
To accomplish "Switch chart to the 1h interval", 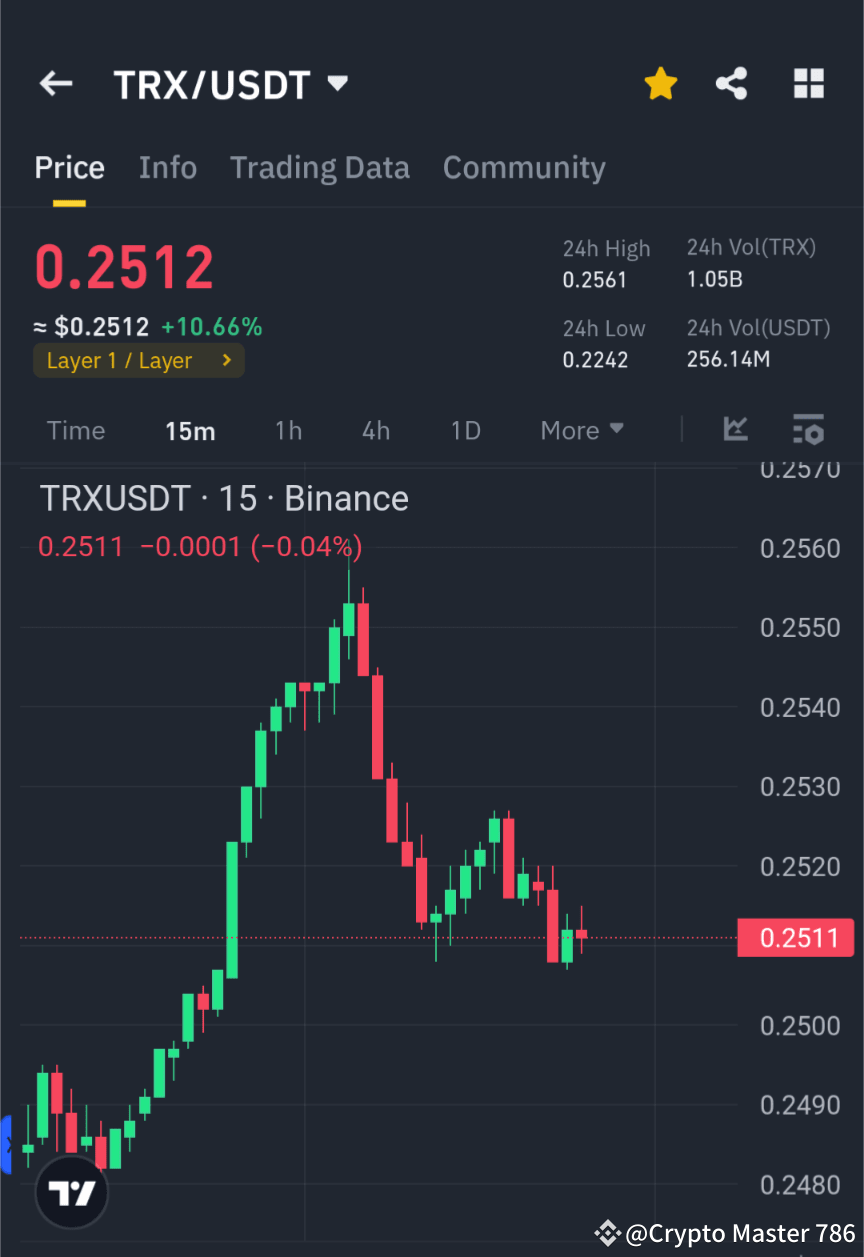I will point(288,430).
